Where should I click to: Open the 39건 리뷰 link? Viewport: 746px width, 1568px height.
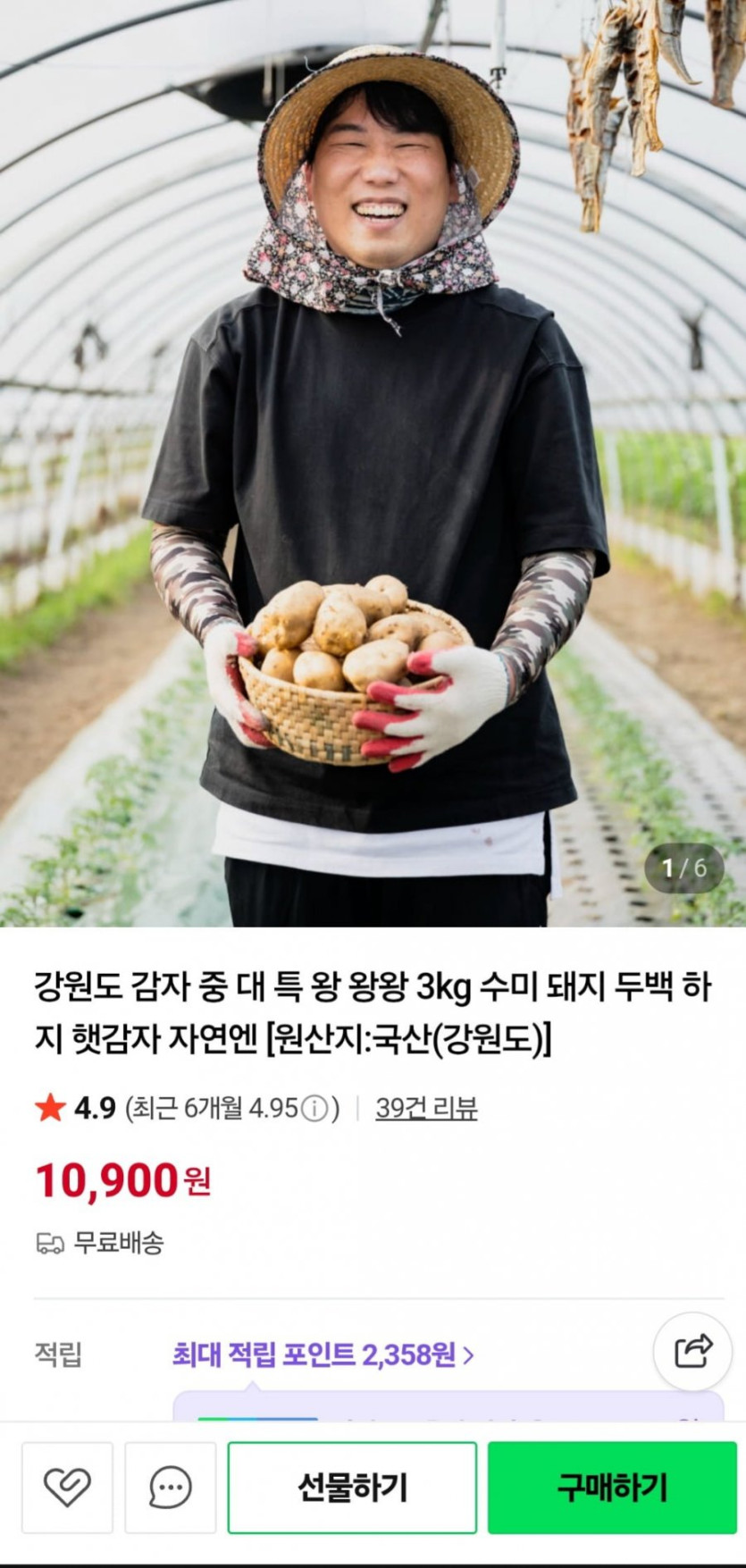426,1108
